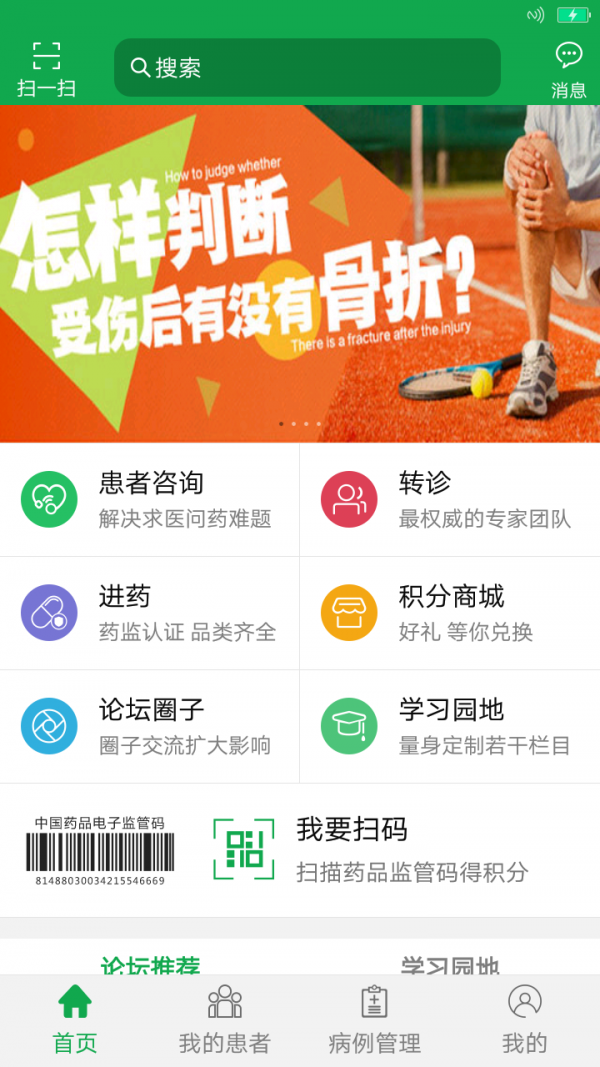Open the 扫一扫 scanner
This screenshot has height=1067, width=600.
[x=46, y=68]
